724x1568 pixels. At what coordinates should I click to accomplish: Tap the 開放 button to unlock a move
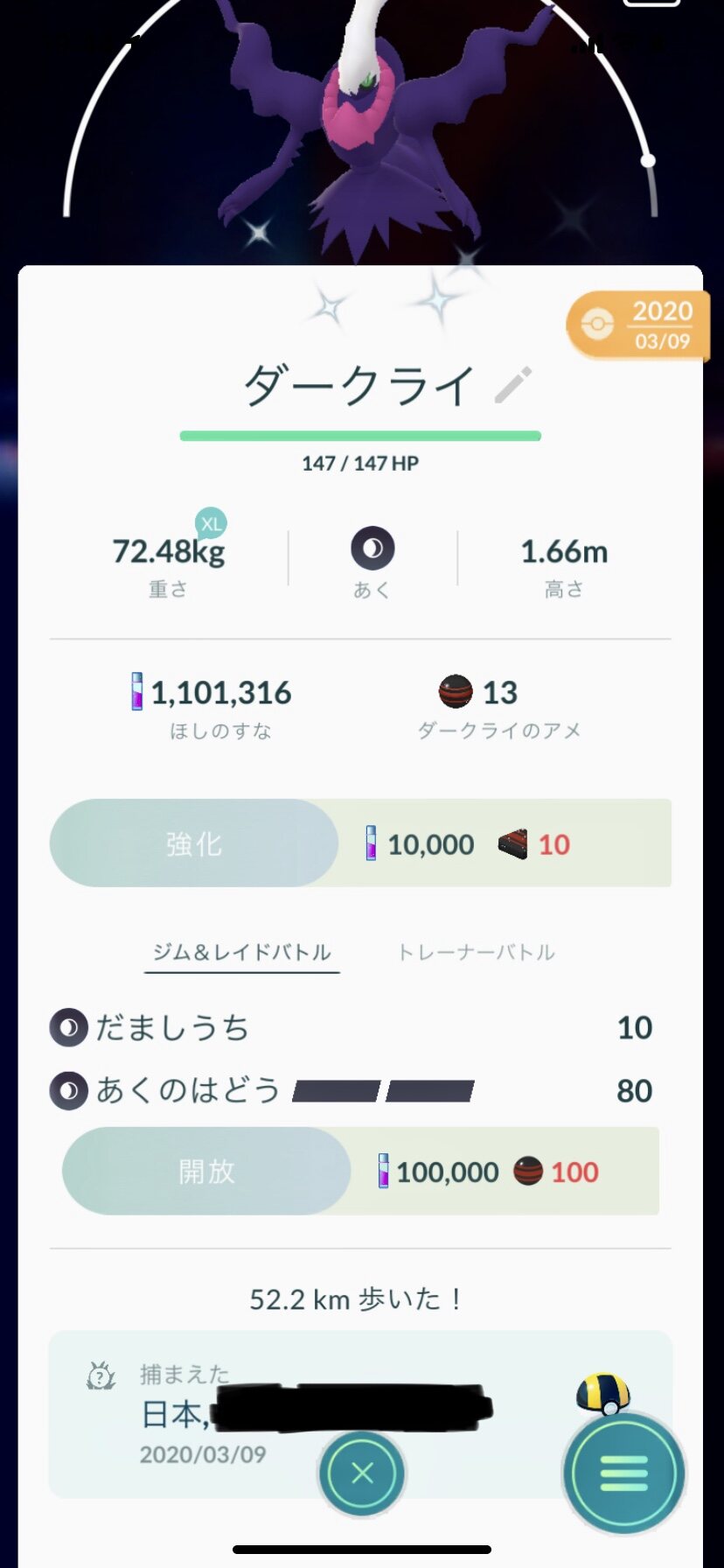coord(206,1171)
